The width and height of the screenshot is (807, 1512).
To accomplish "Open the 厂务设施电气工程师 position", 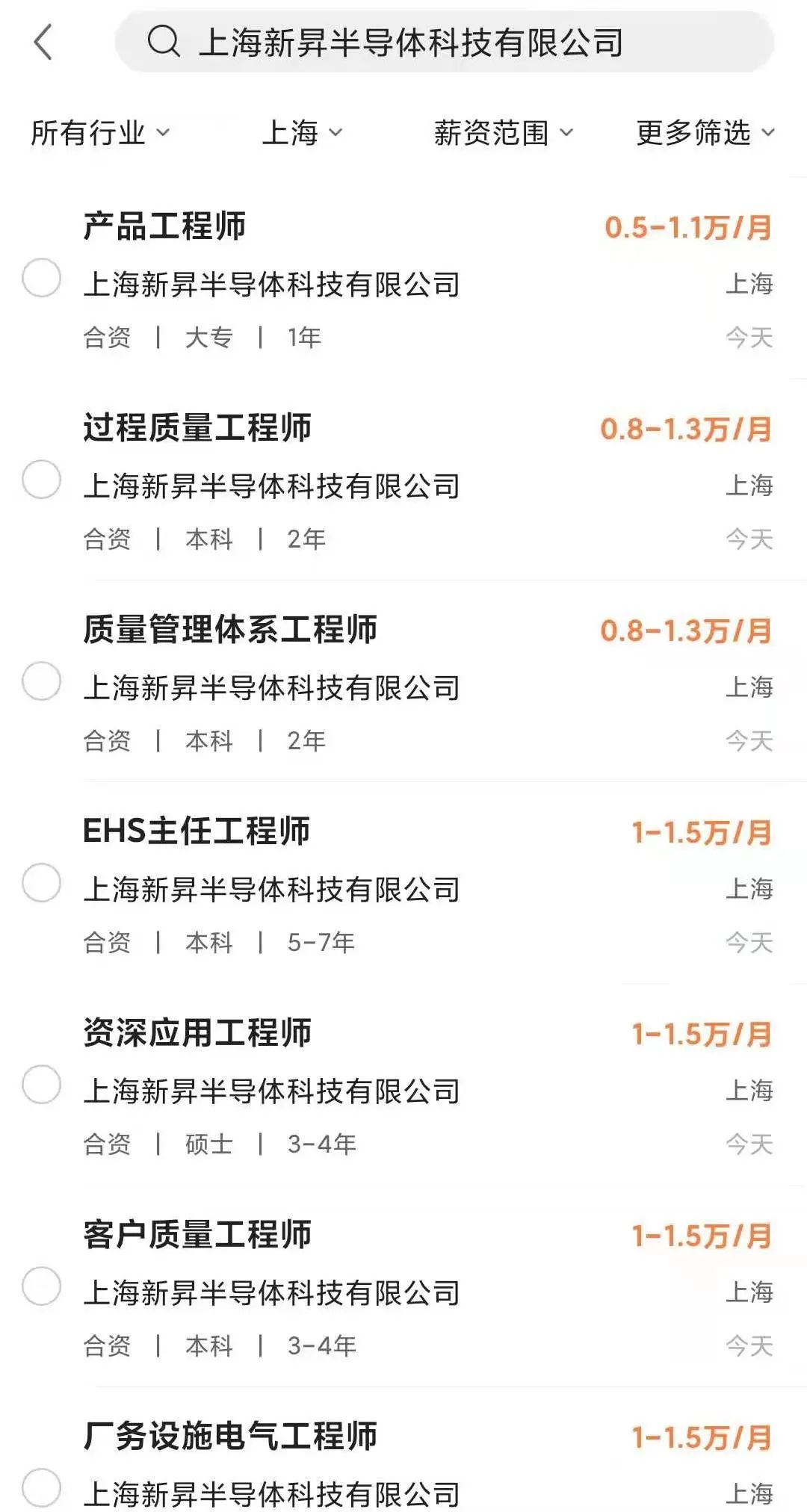I will pyautogui.click(x=230, y=1437).
